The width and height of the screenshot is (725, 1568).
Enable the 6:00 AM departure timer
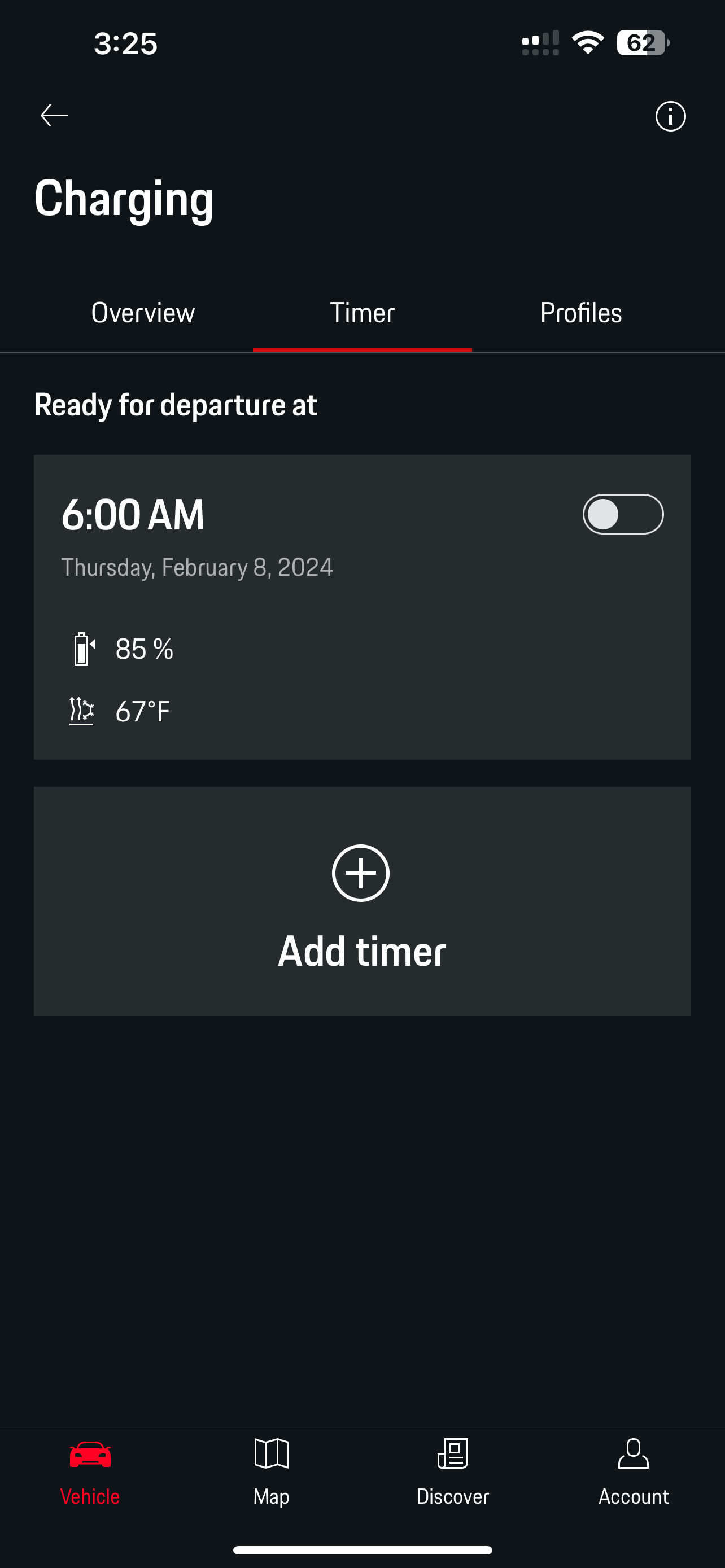(x=622, y=514)
